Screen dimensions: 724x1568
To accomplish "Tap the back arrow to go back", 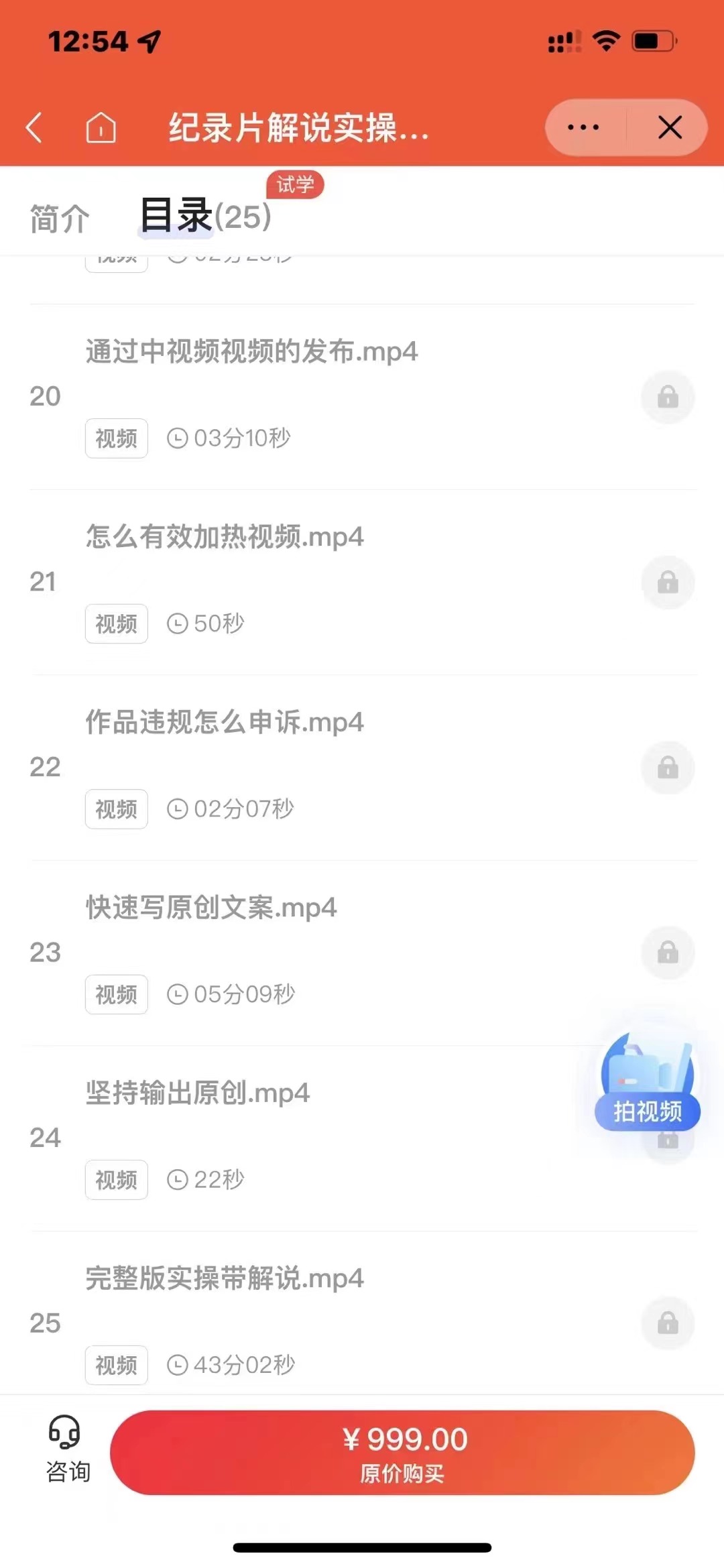I will coord(36,127).
